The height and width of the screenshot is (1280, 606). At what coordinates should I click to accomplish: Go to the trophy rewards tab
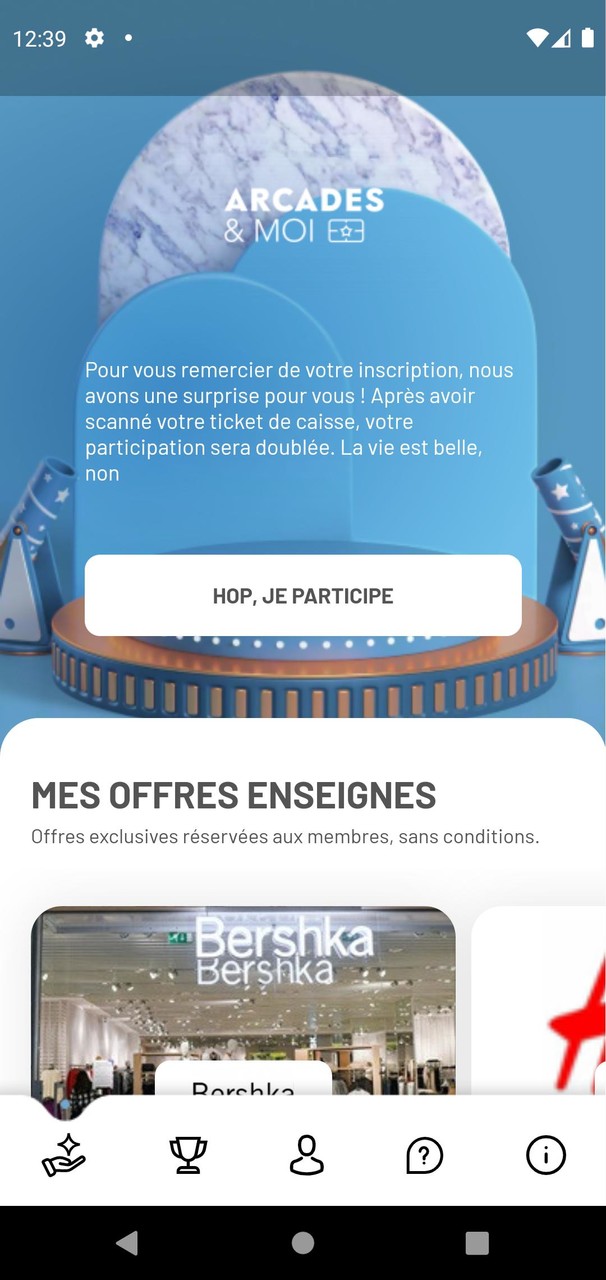187,1155
